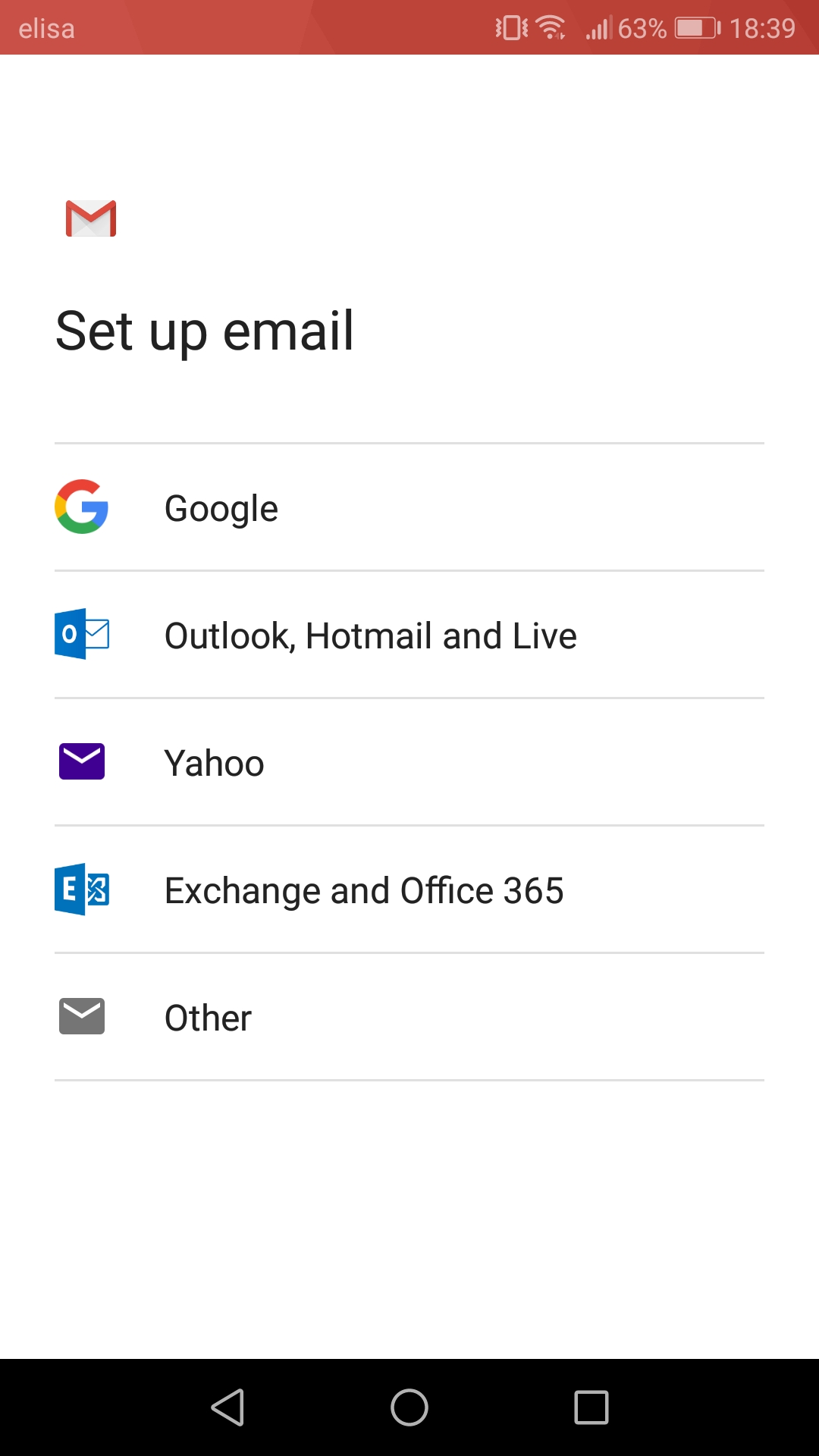
Task: Return to the home screen
Action: click(x=409, y=1407)
